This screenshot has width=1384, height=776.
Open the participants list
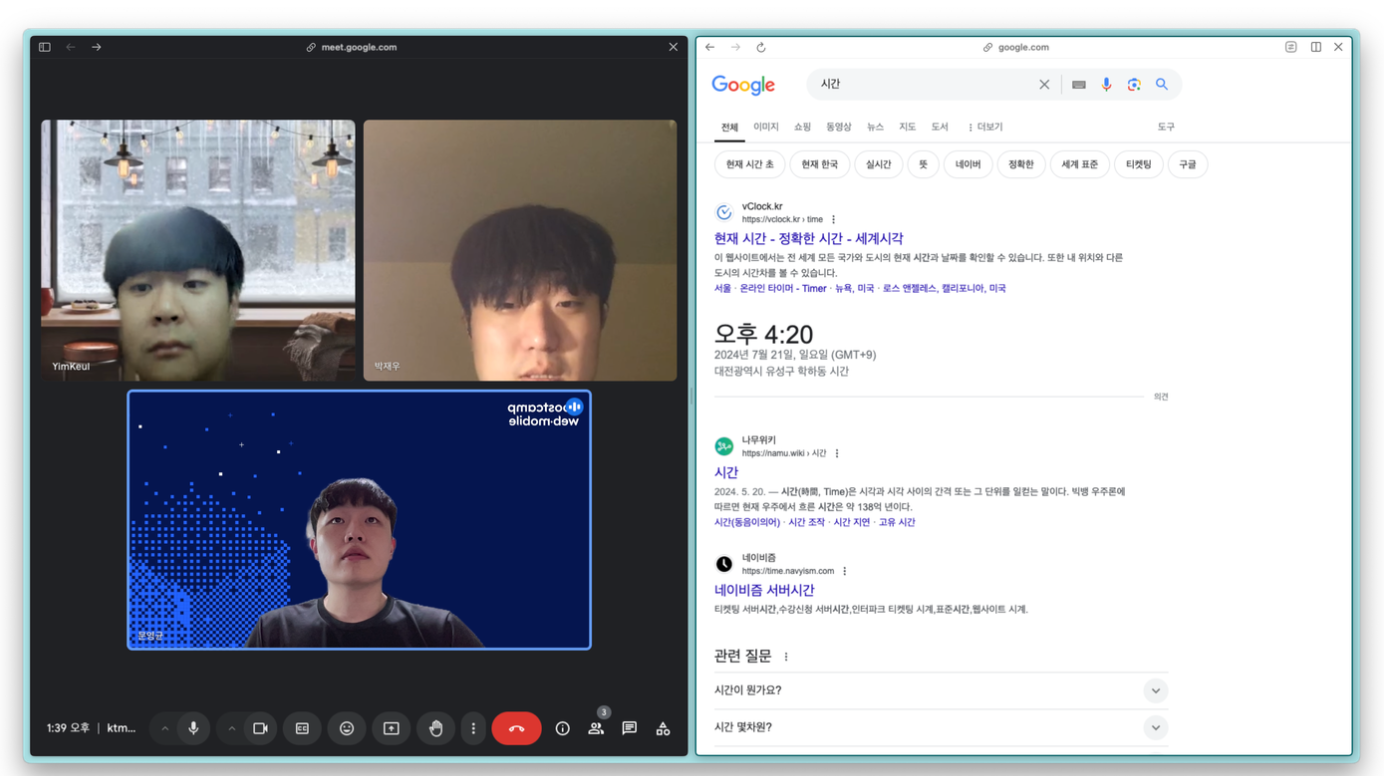pos(596,728)
